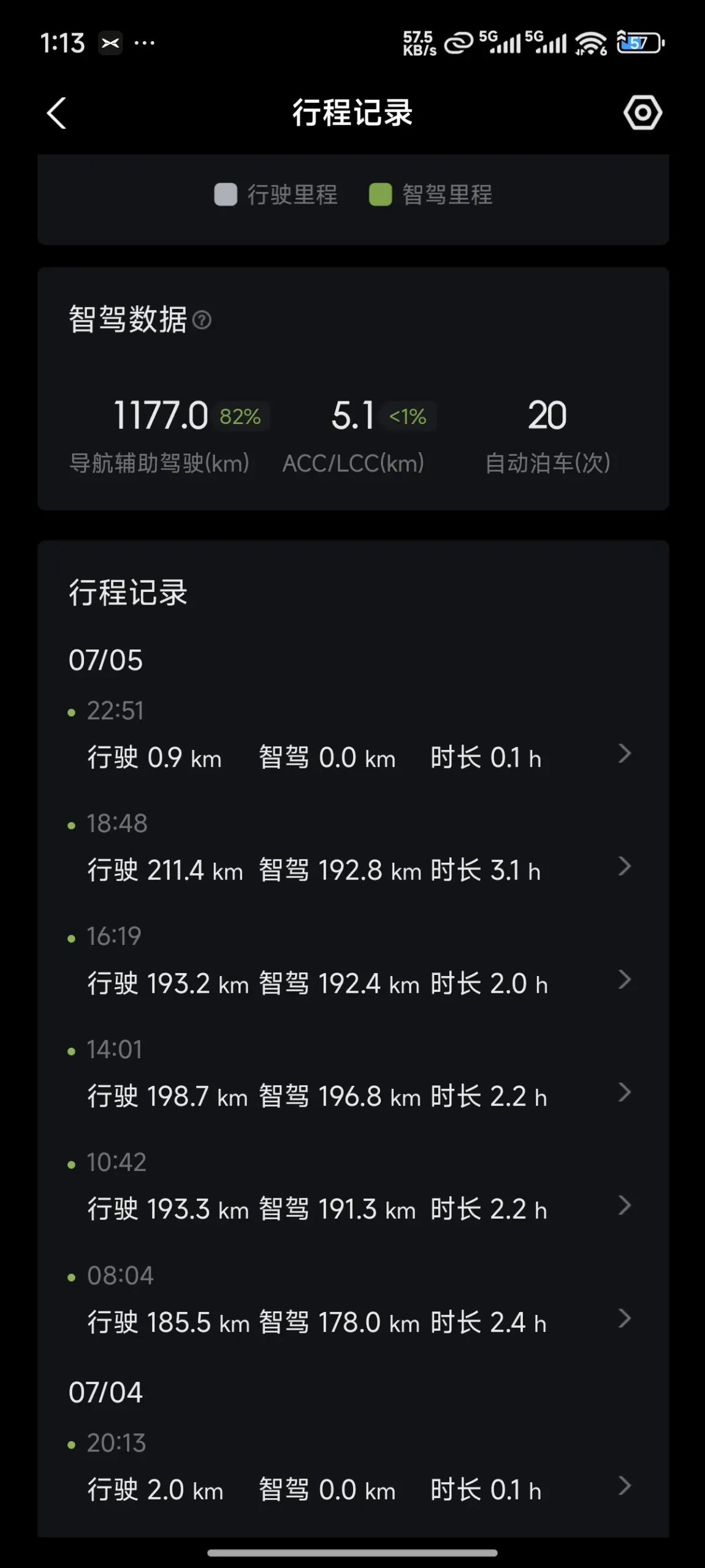Open the hexagon settings icon
The width and height of the screenshot is (705, 1568).
[642, 113]
